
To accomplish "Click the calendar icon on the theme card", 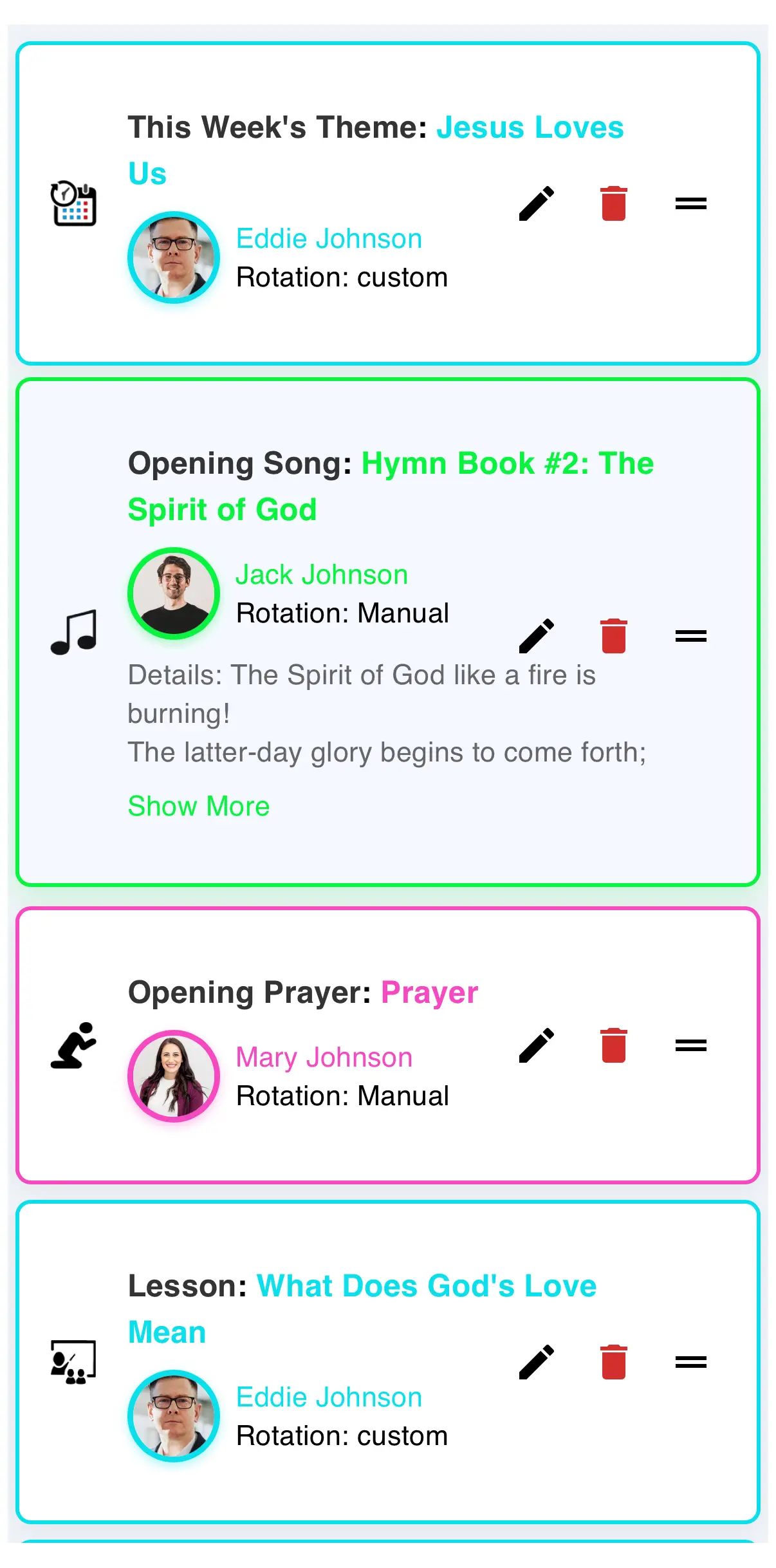I will 74,202.
